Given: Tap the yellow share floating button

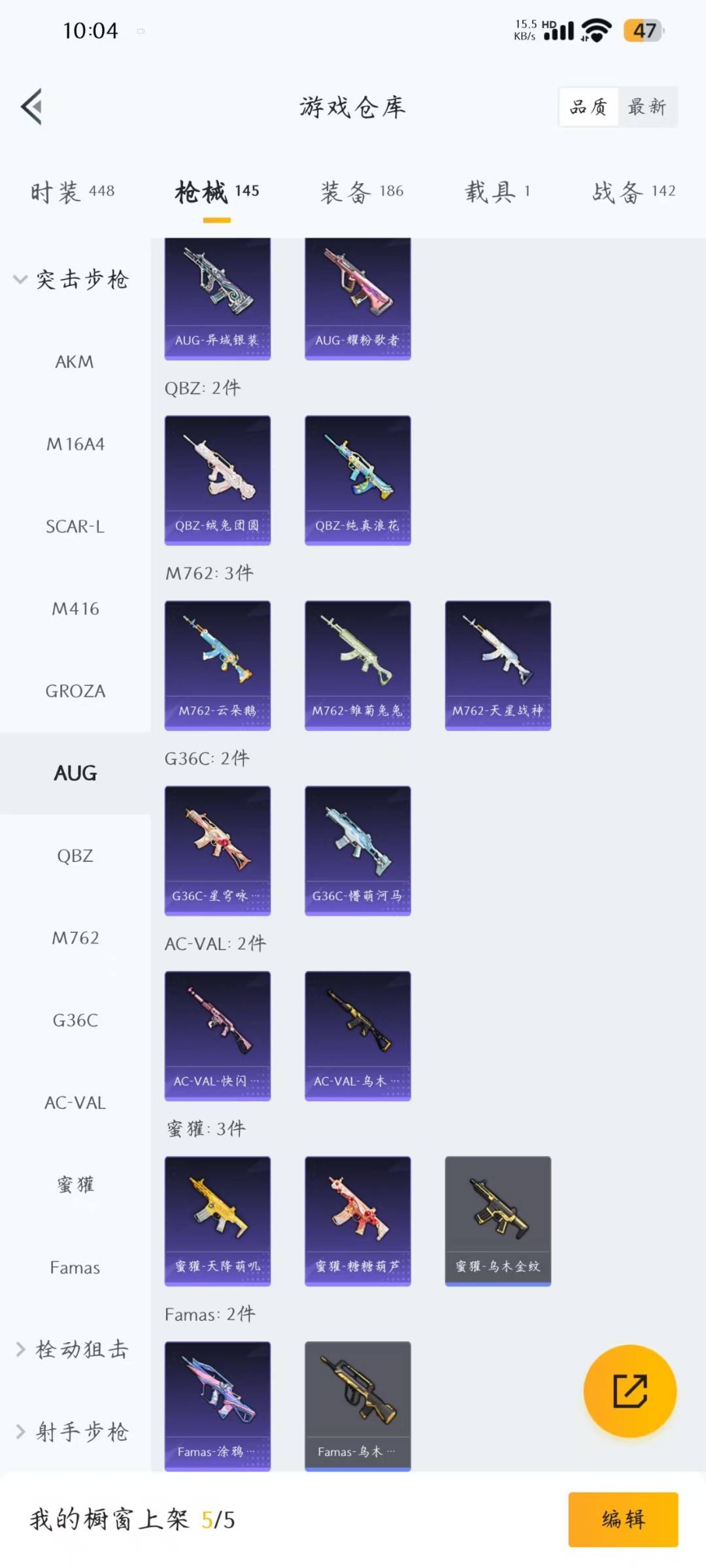Looking at the screenshot, I should 630,1392.
